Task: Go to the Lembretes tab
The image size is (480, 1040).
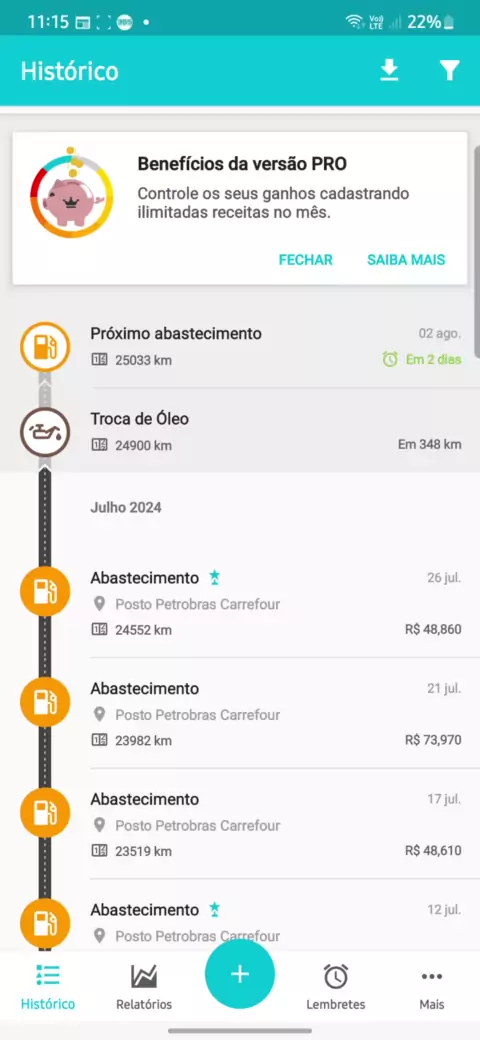Action: click(335, 987)
